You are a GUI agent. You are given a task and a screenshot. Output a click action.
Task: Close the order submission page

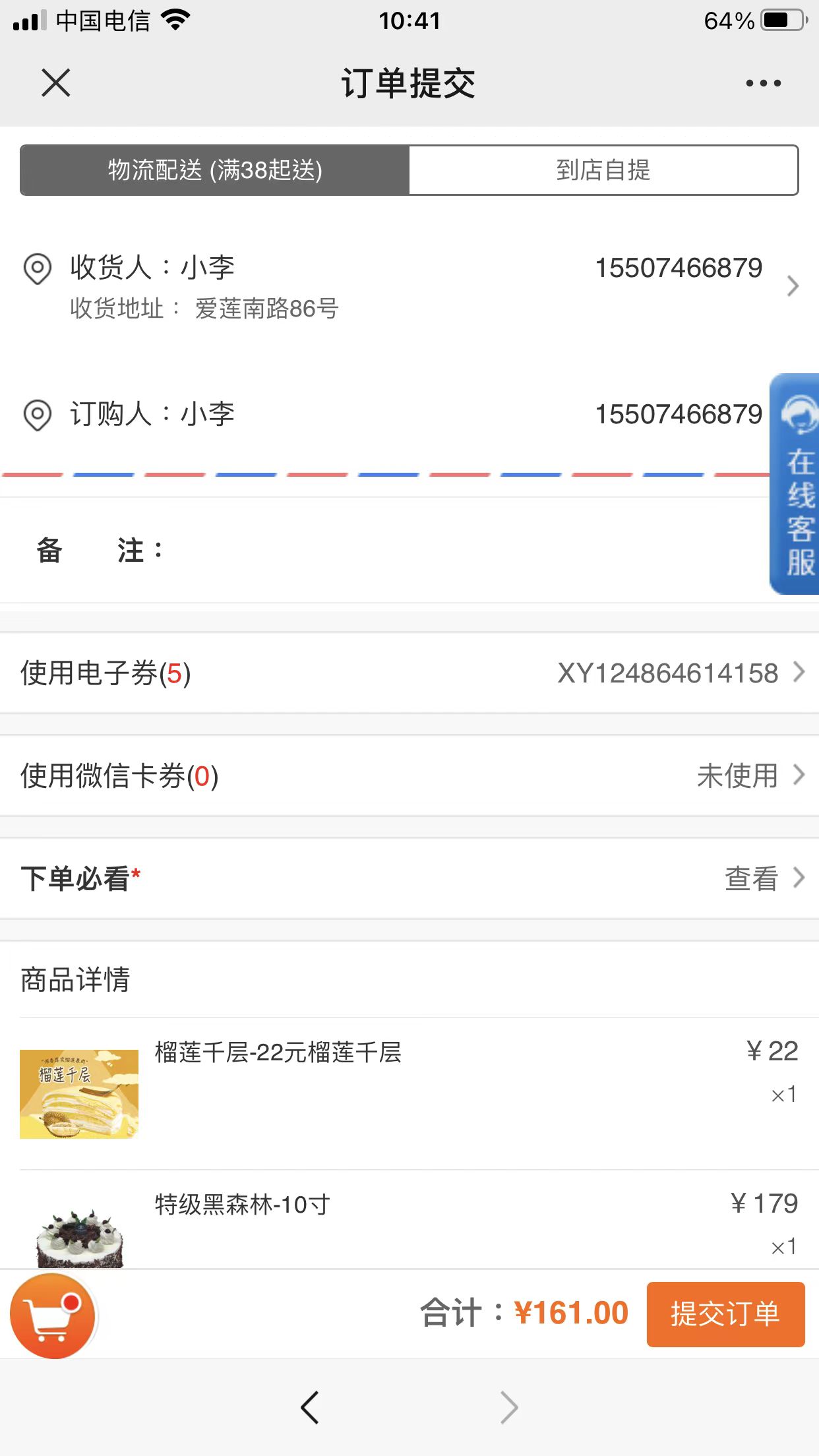[56, 83]
